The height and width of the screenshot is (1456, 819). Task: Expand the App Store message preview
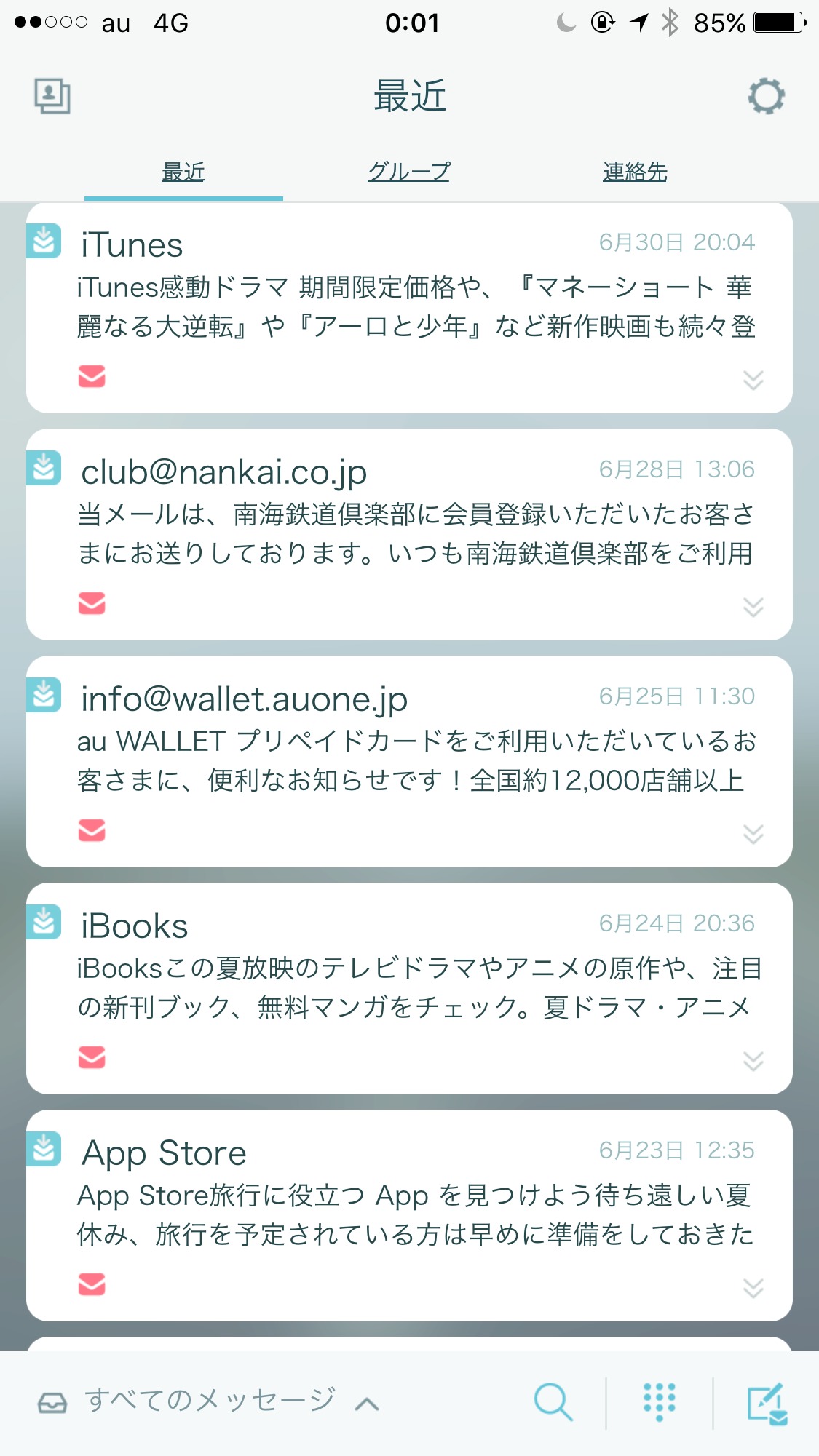(x=753, y=1288)
